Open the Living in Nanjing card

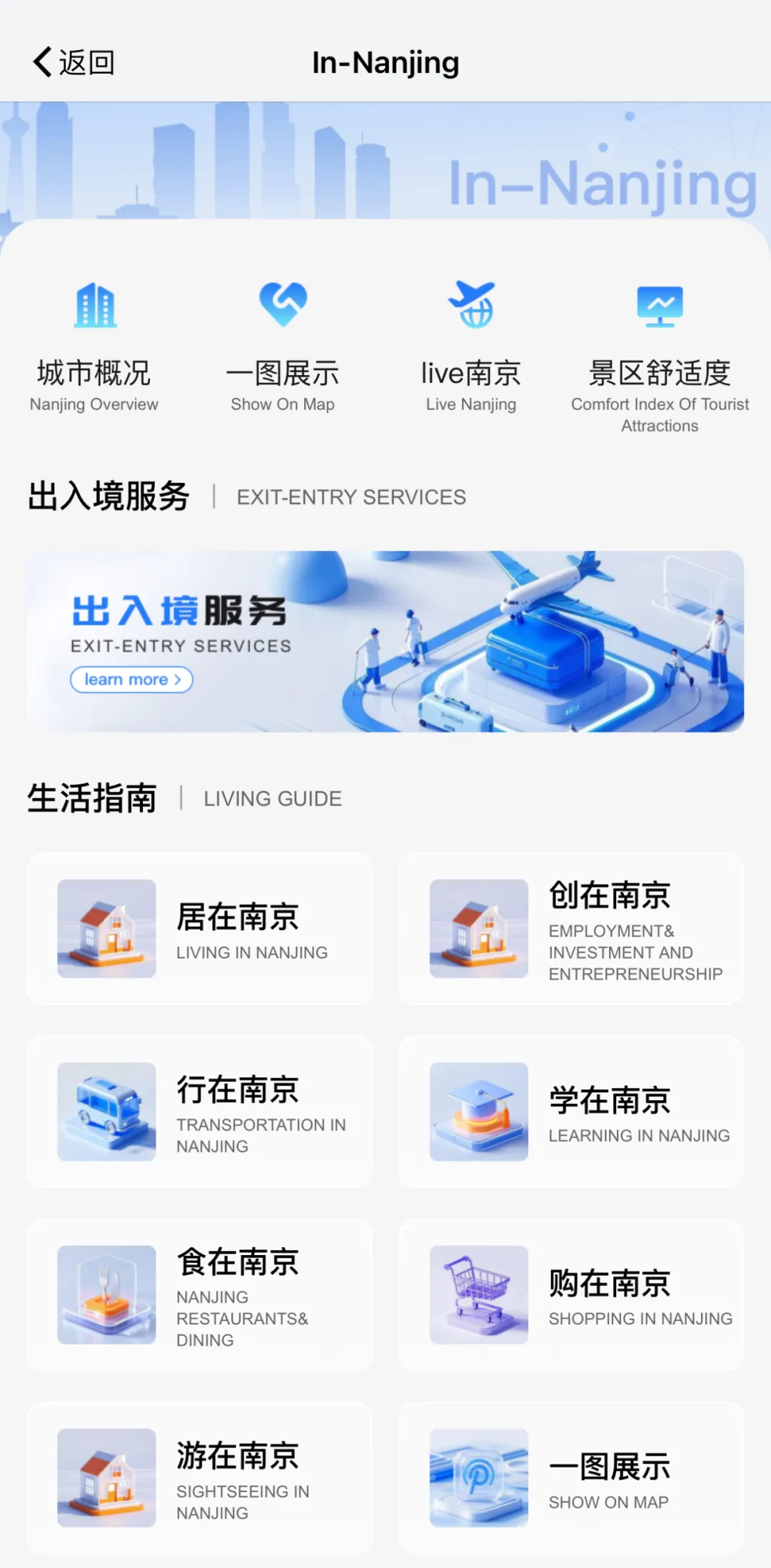point(200,928)
